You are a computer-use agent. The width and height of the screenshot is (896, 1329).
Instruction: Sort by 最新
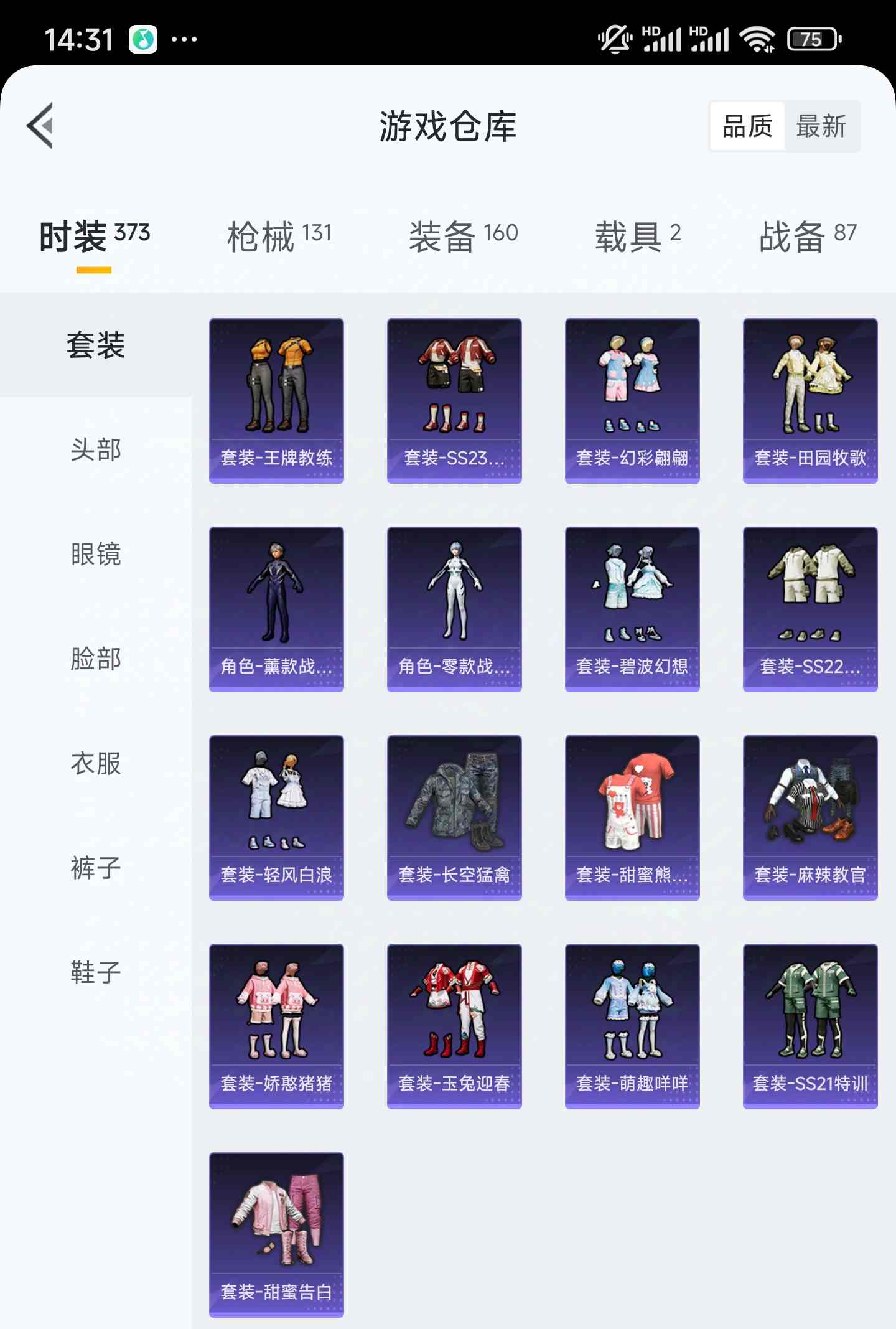click(821, 126)
